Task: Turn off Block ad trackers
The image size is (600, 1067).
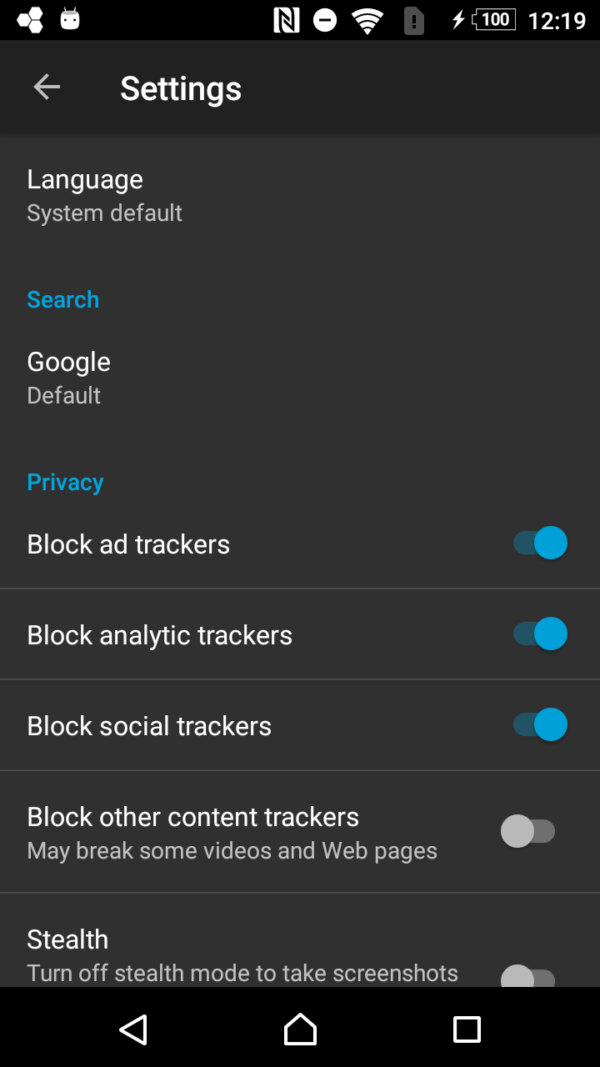Action: (x=540, y=543)
